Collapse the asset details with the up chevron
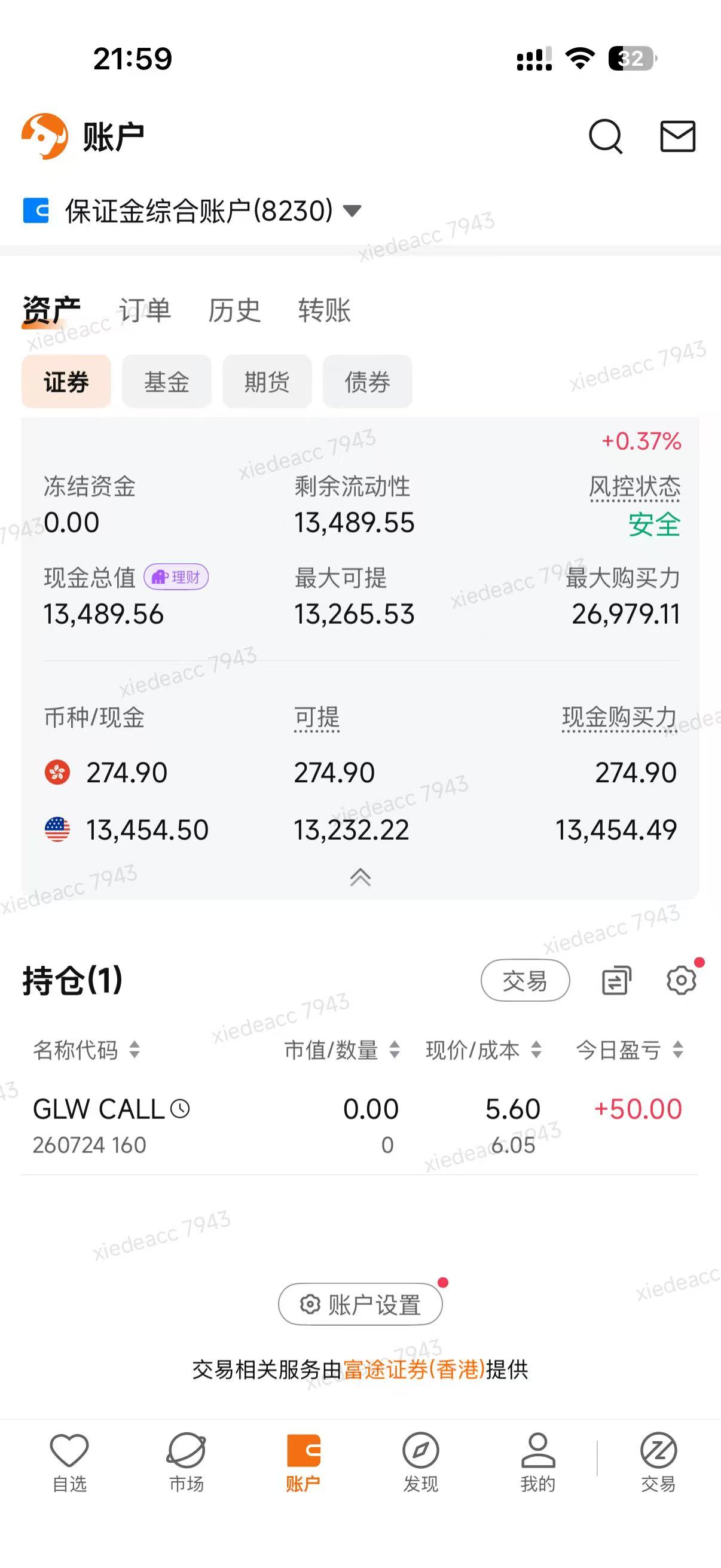The image size is (721, 1568). 360,877
